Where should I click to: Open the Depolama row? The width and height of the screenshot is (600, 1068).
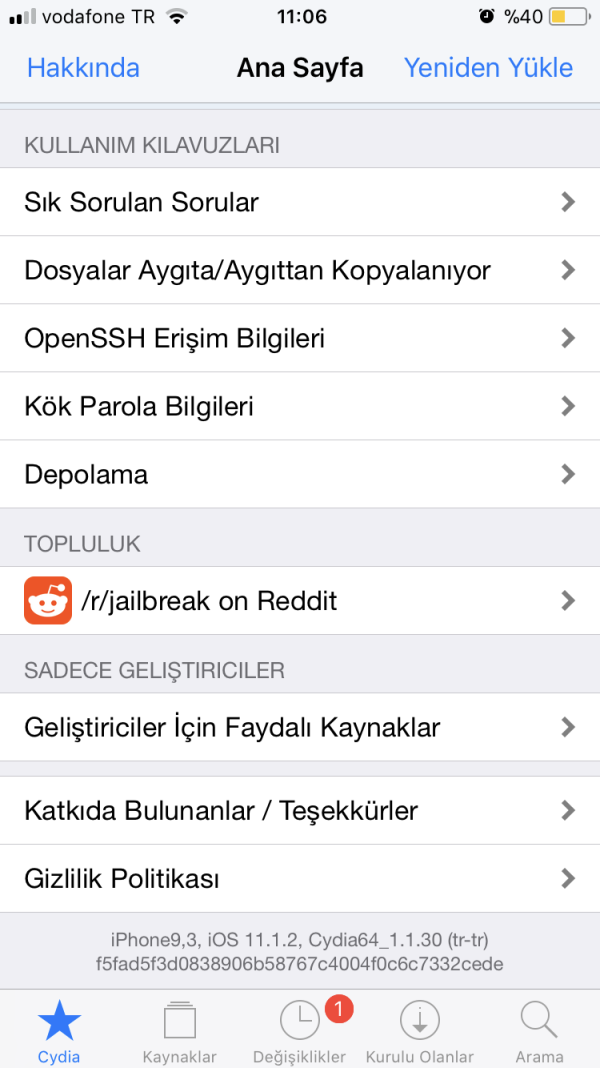300,474
